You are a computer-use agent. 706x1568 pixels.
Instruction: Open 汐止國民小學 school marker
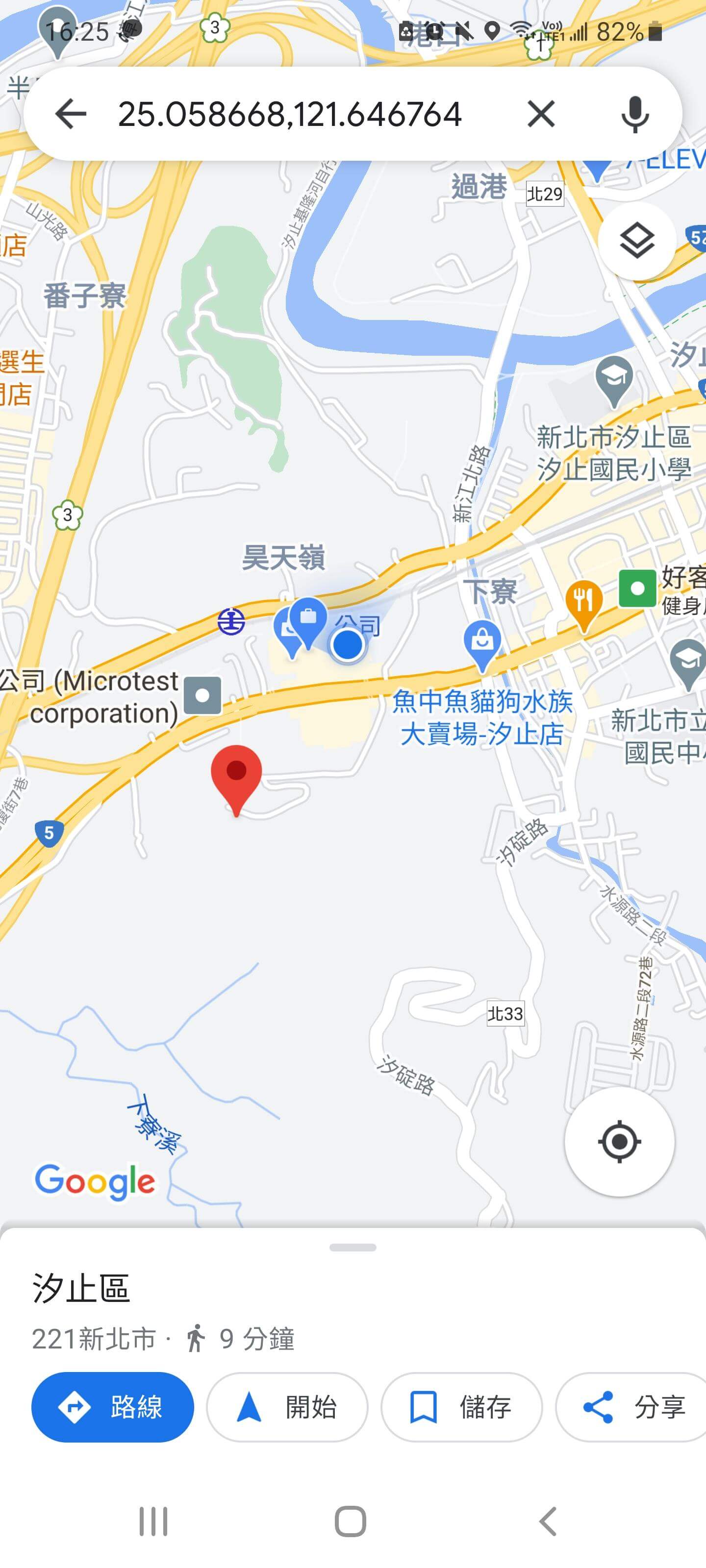[614, 379]
